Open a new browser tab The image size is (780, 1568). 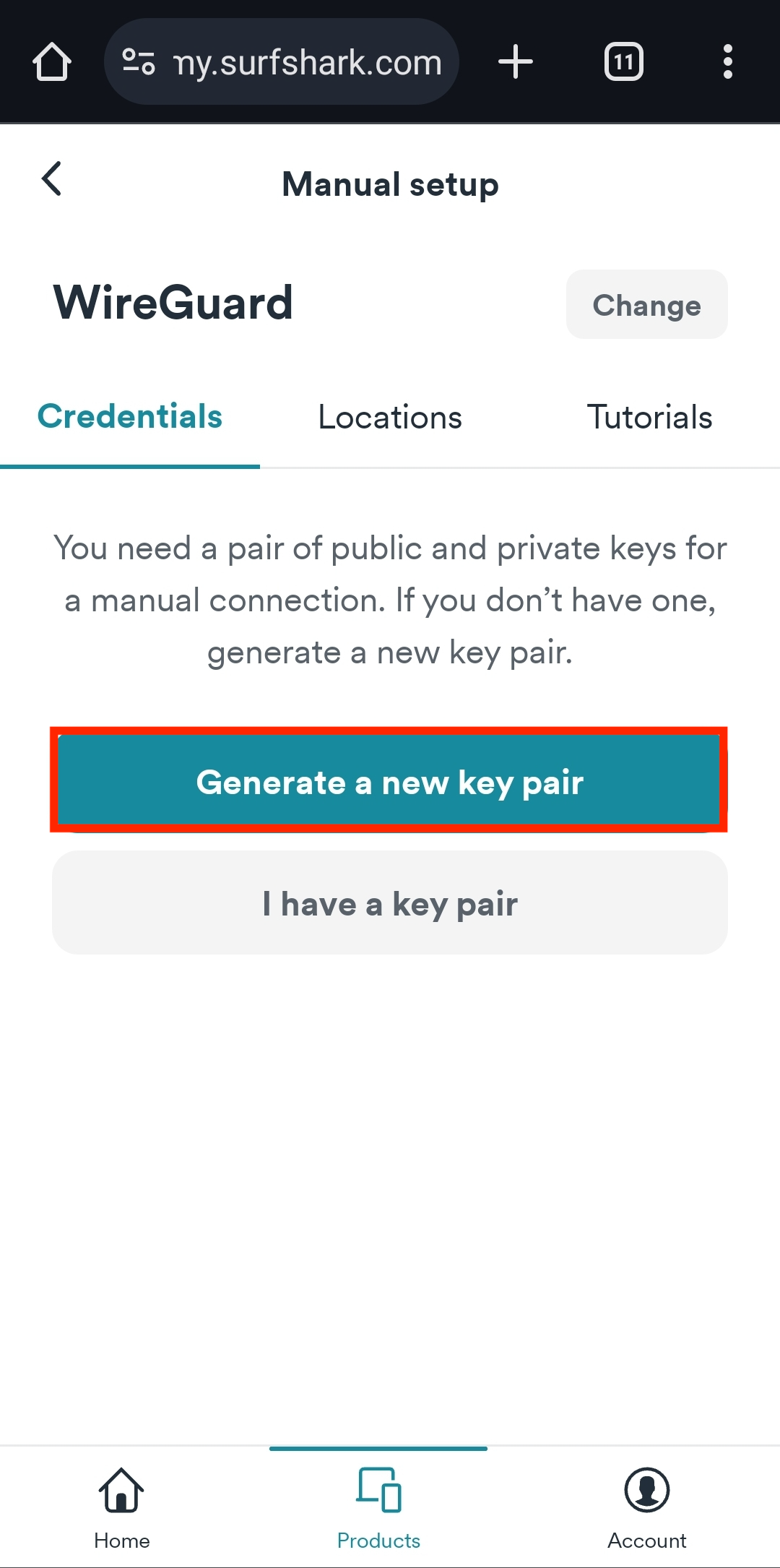tap(516, 62)
